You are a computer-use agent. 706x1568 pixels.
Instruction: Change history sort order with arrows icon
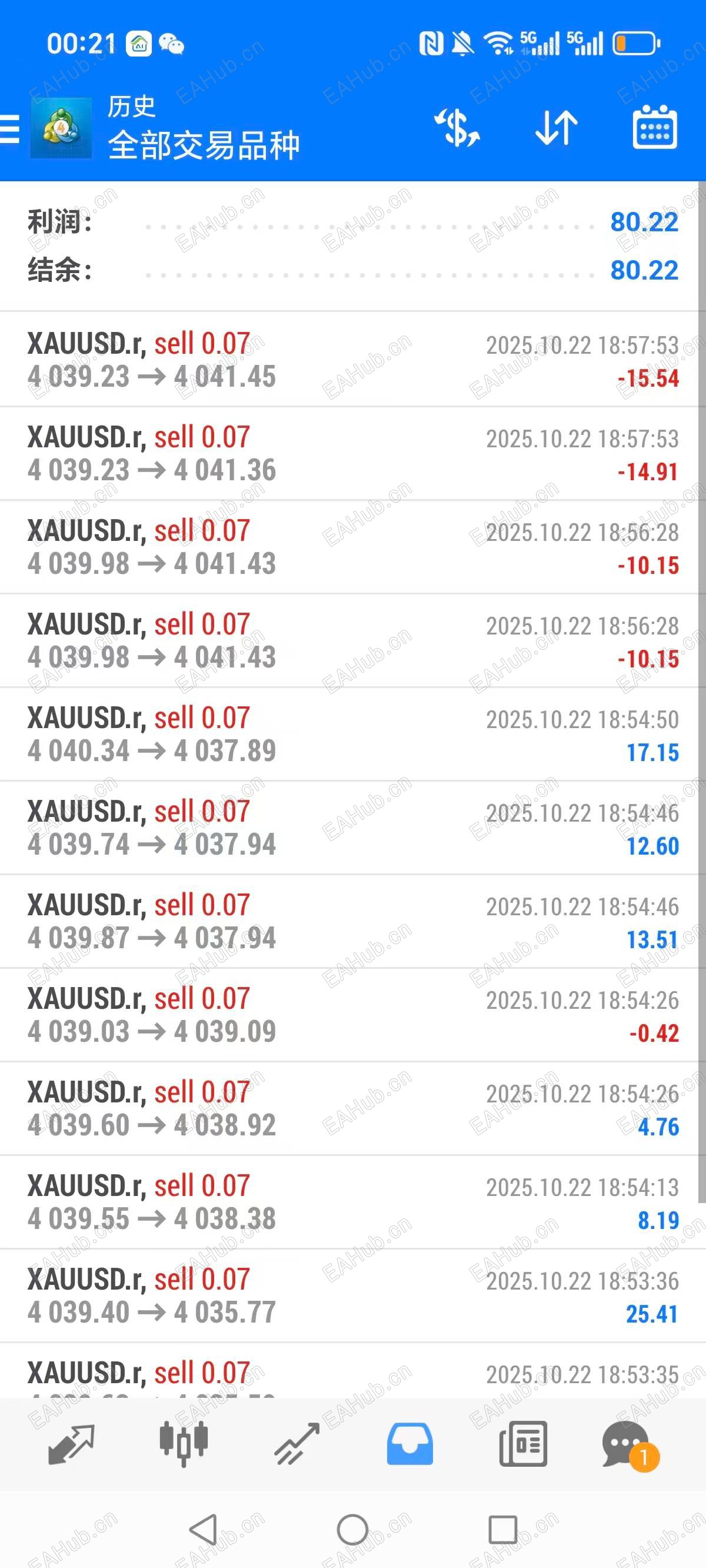[557, 128]
